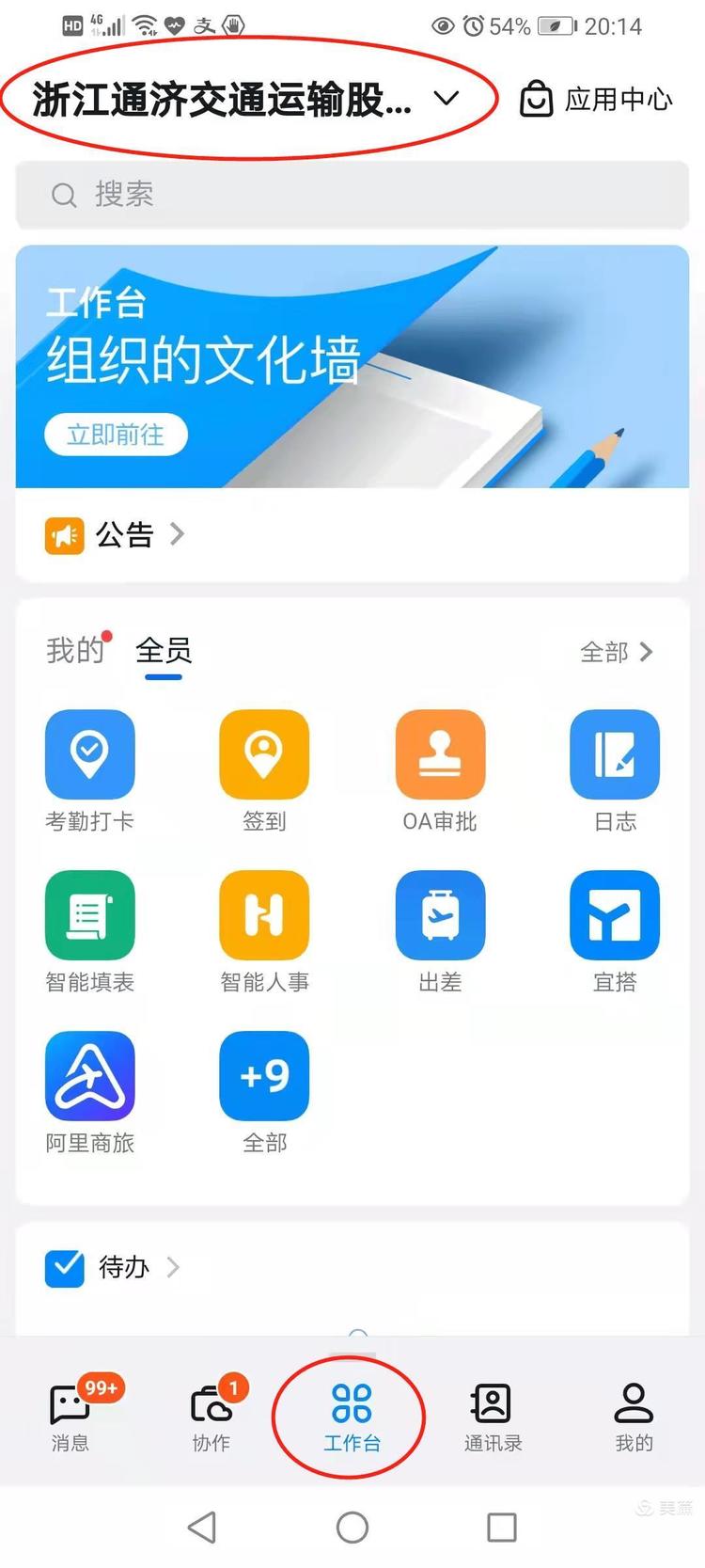Viewport: 705px width, 1568px height.
Task: Tap 立即前往 on the banner
Action: point(116,435)
